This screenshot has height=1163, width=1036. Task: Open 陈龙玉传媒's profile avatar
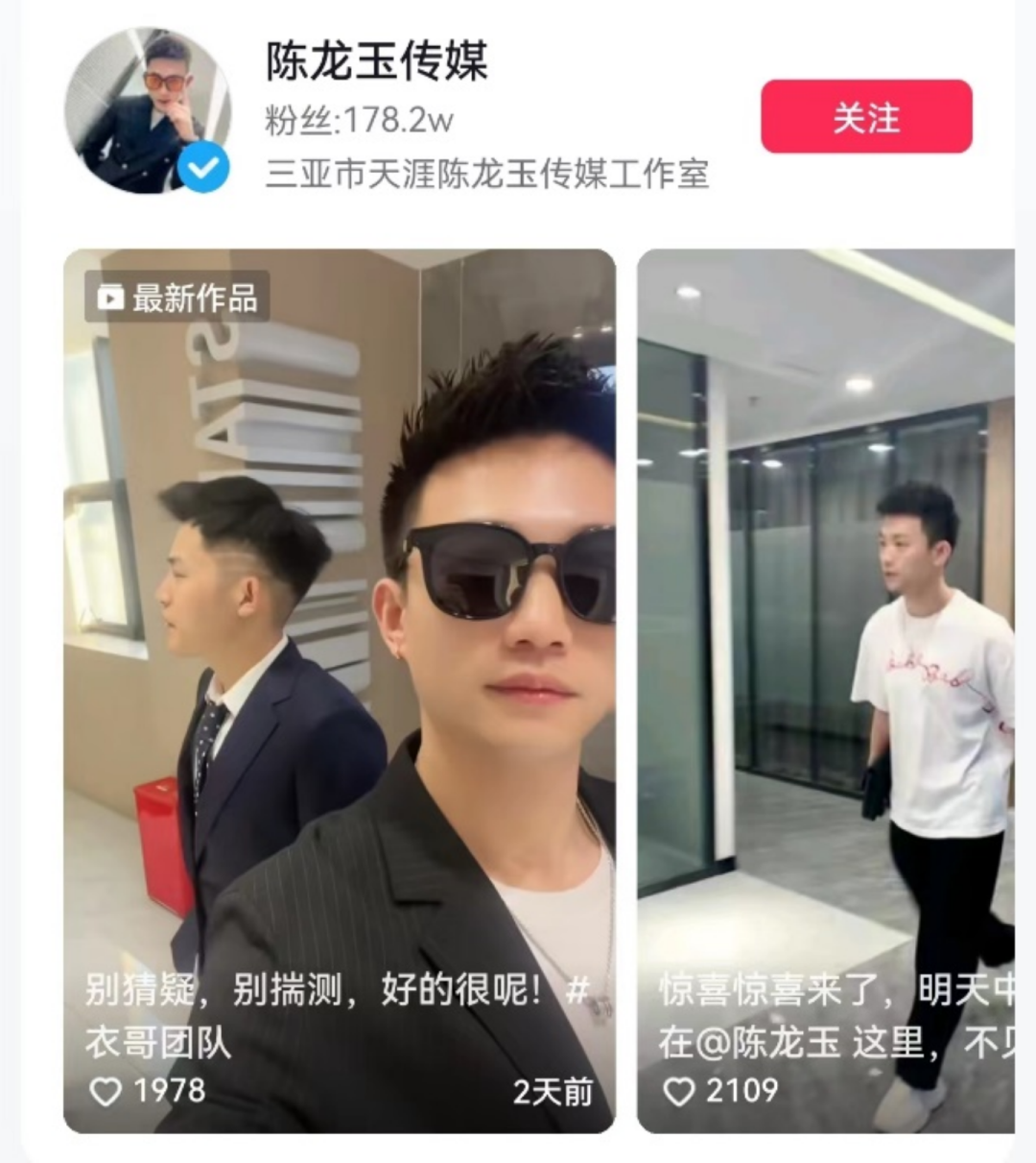coord(147,110)
